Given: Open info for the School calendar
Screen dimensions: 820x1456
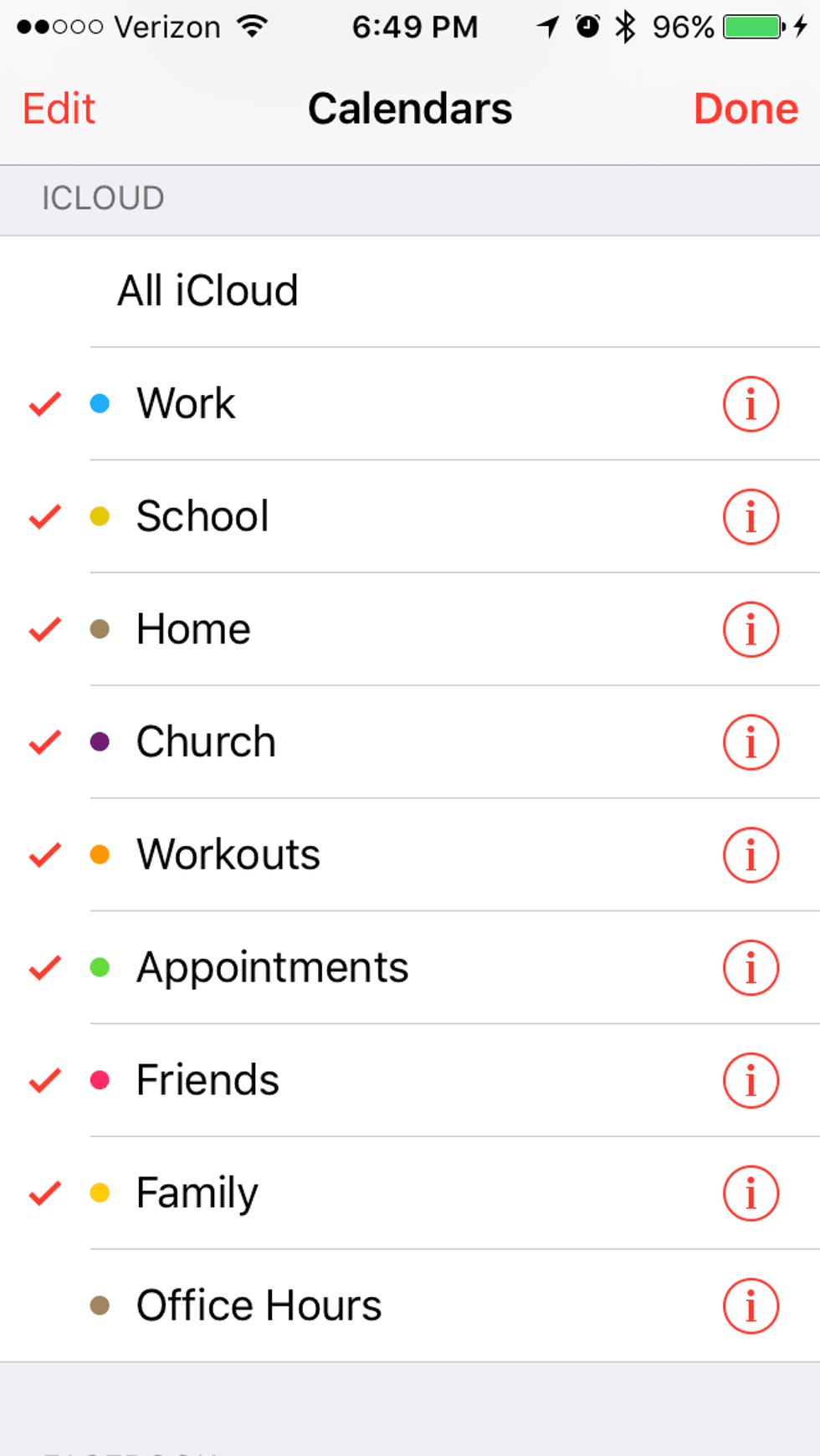Looking at the screenshot, I should click(751, 517).
